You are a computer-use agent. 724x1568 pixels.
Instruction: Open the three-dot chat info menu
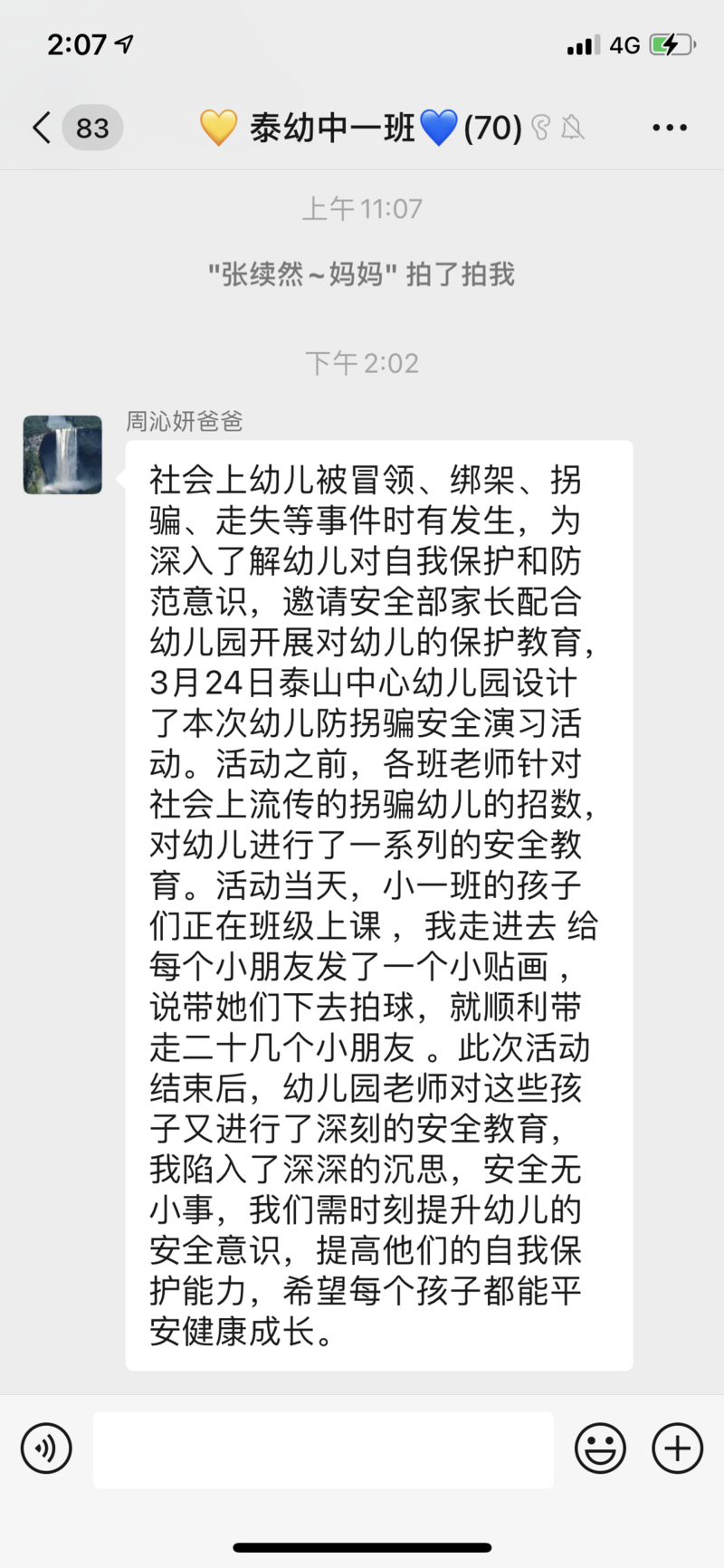[670, 128]
